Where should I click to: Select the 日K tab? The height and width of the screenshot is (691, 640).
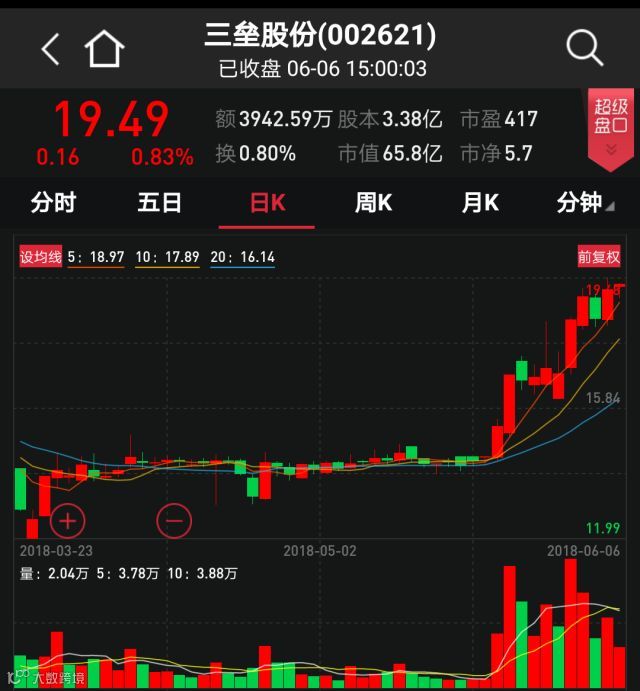pos(267,203)
